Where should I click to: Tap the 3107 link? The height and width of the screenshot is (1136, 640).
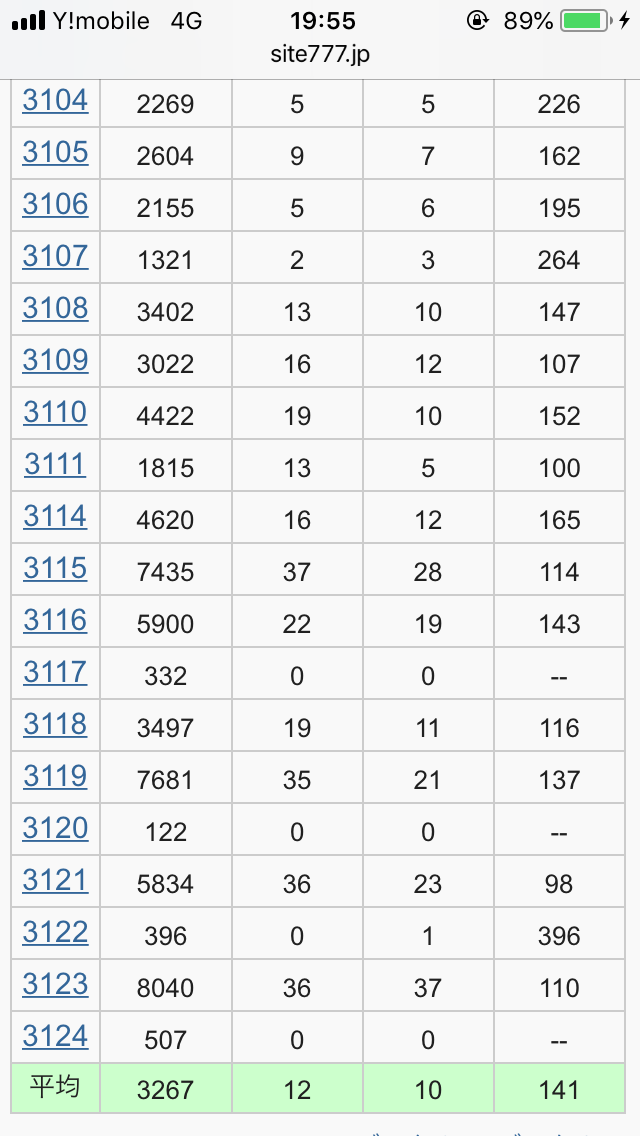(55, 256)
